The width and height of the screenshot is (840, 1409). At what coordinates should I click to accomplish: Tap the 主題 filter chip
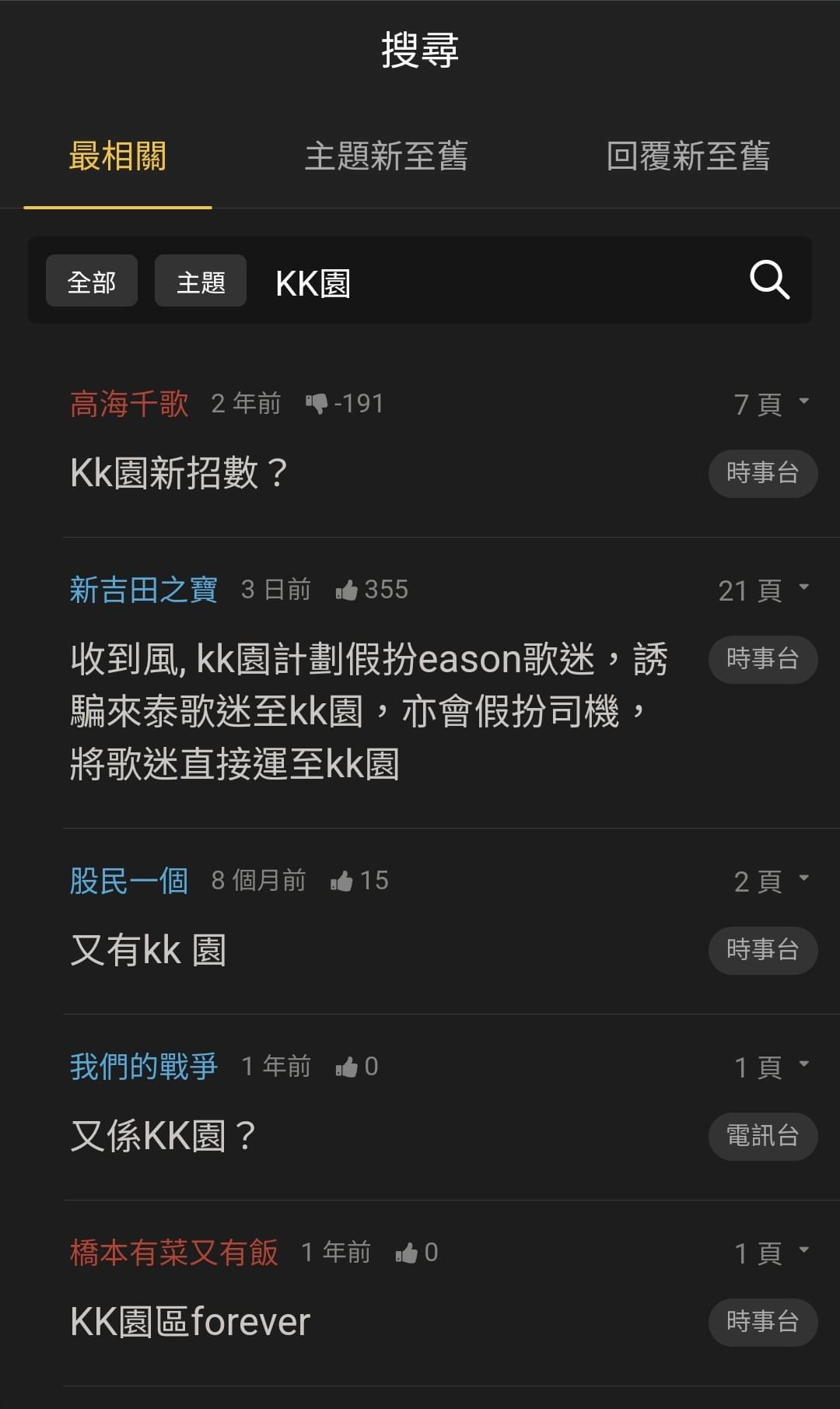click(x=201, y=281)
